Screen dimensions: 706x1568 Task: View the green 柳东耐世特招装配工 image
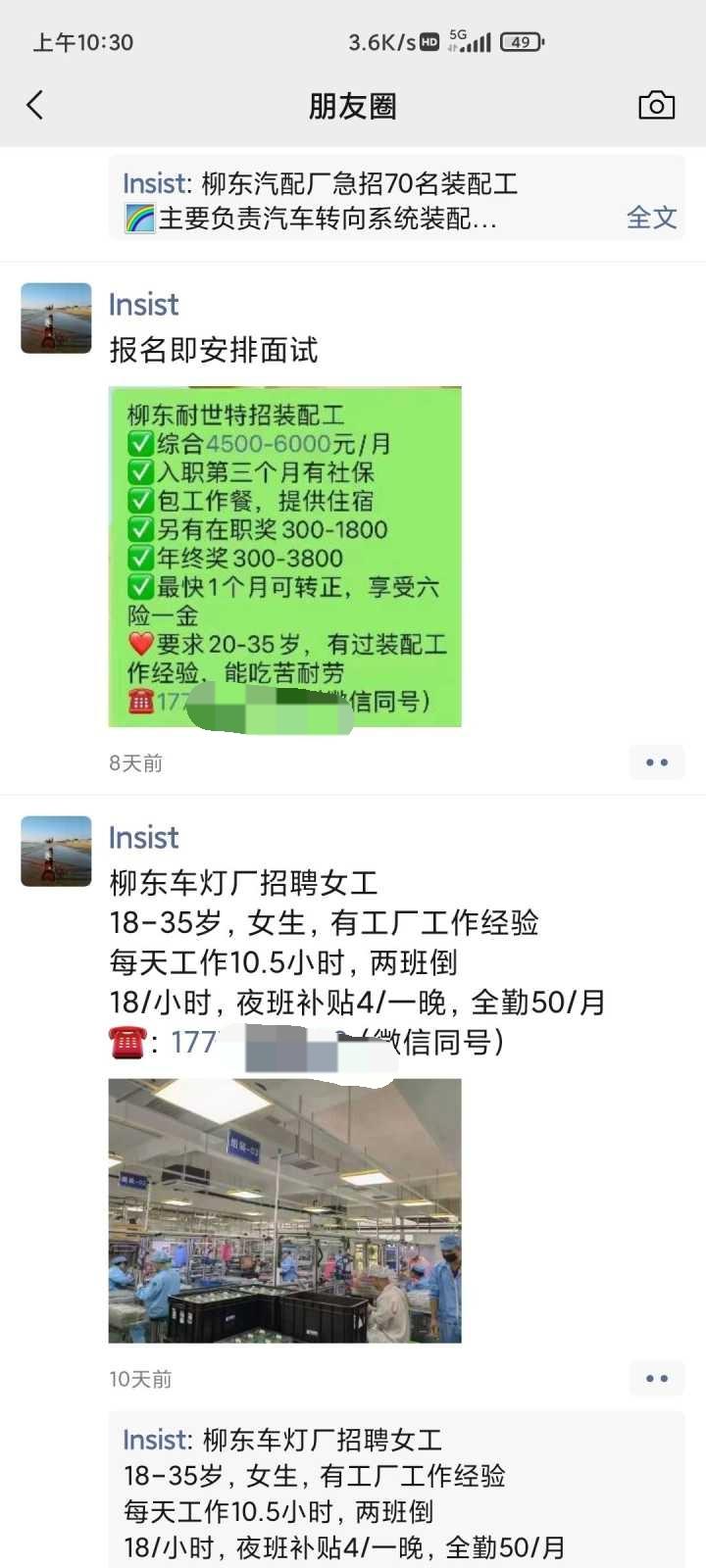[284, 557]
